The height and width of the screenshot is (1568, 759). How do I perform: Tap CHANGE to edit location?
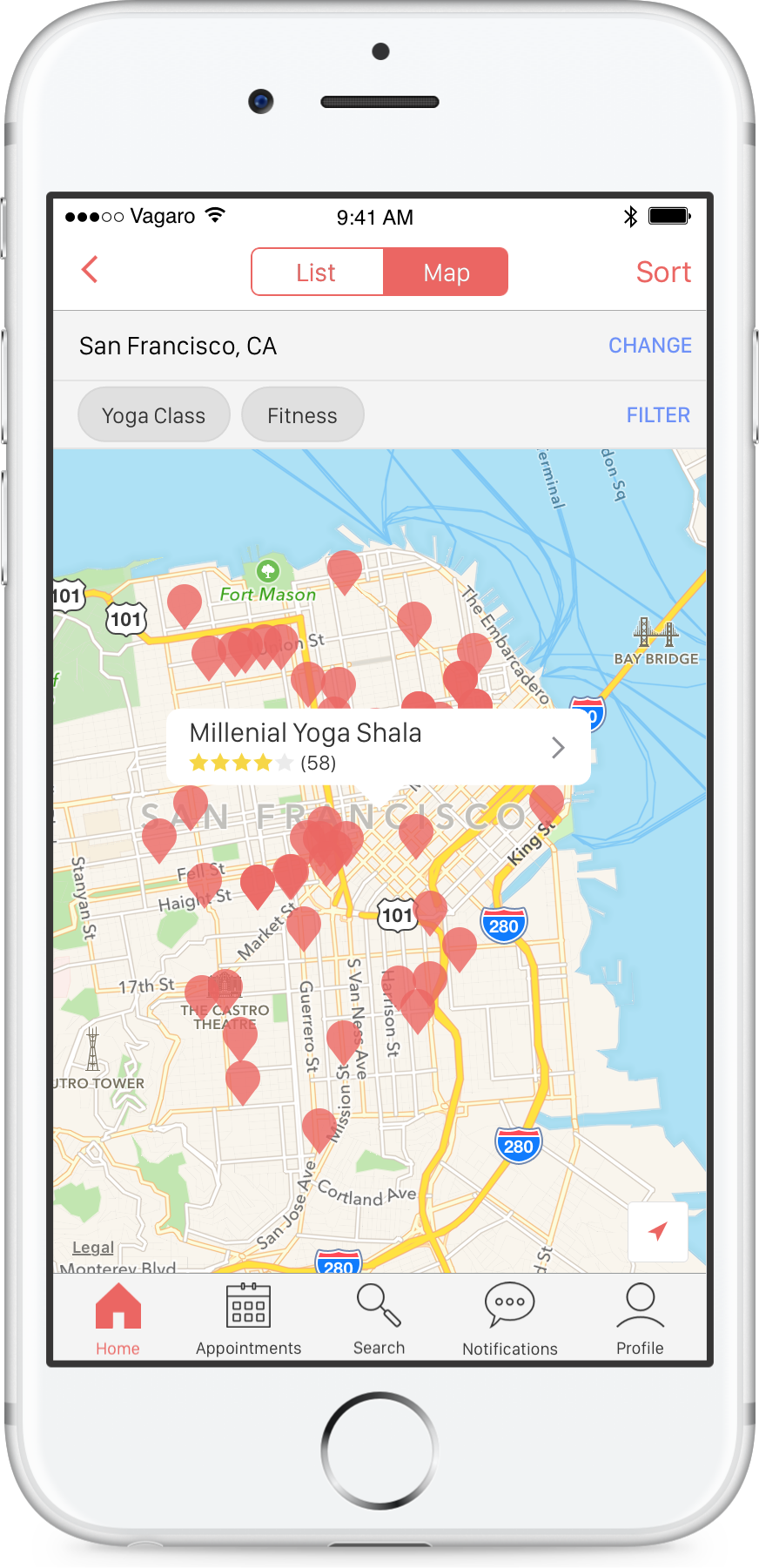coord(649,346)
